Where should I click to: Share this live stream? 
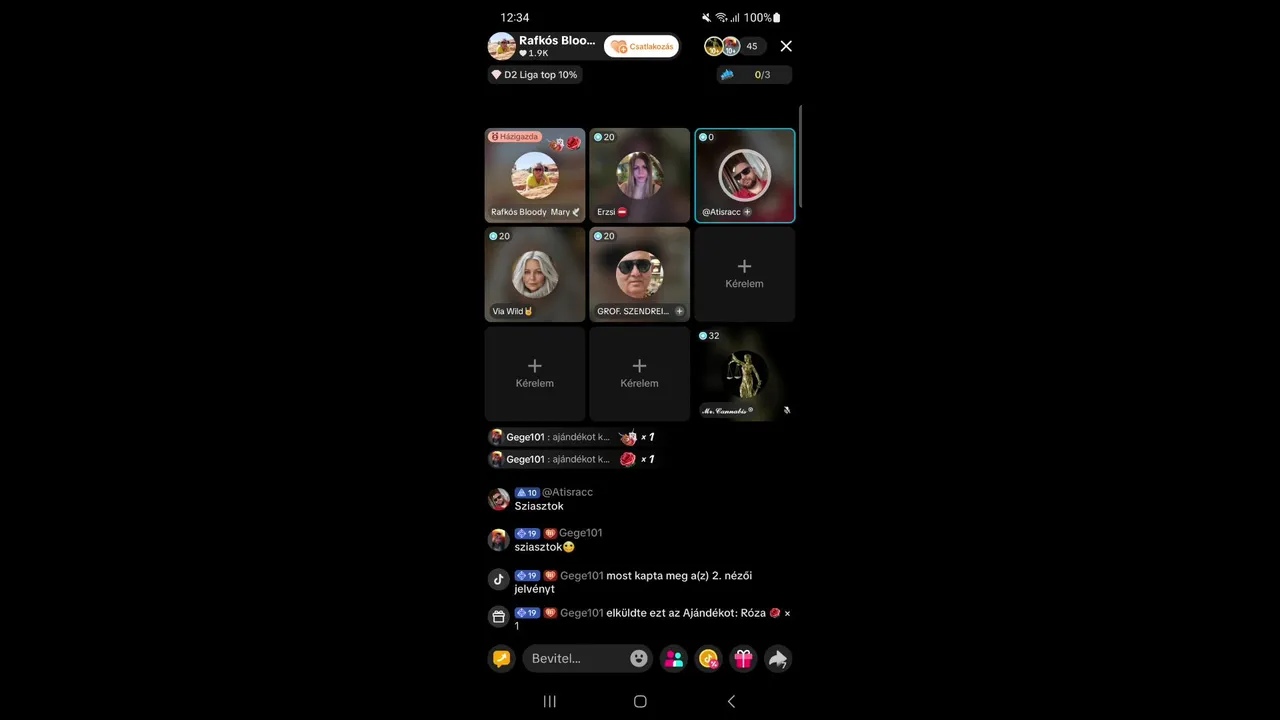[x=778, y=658]
